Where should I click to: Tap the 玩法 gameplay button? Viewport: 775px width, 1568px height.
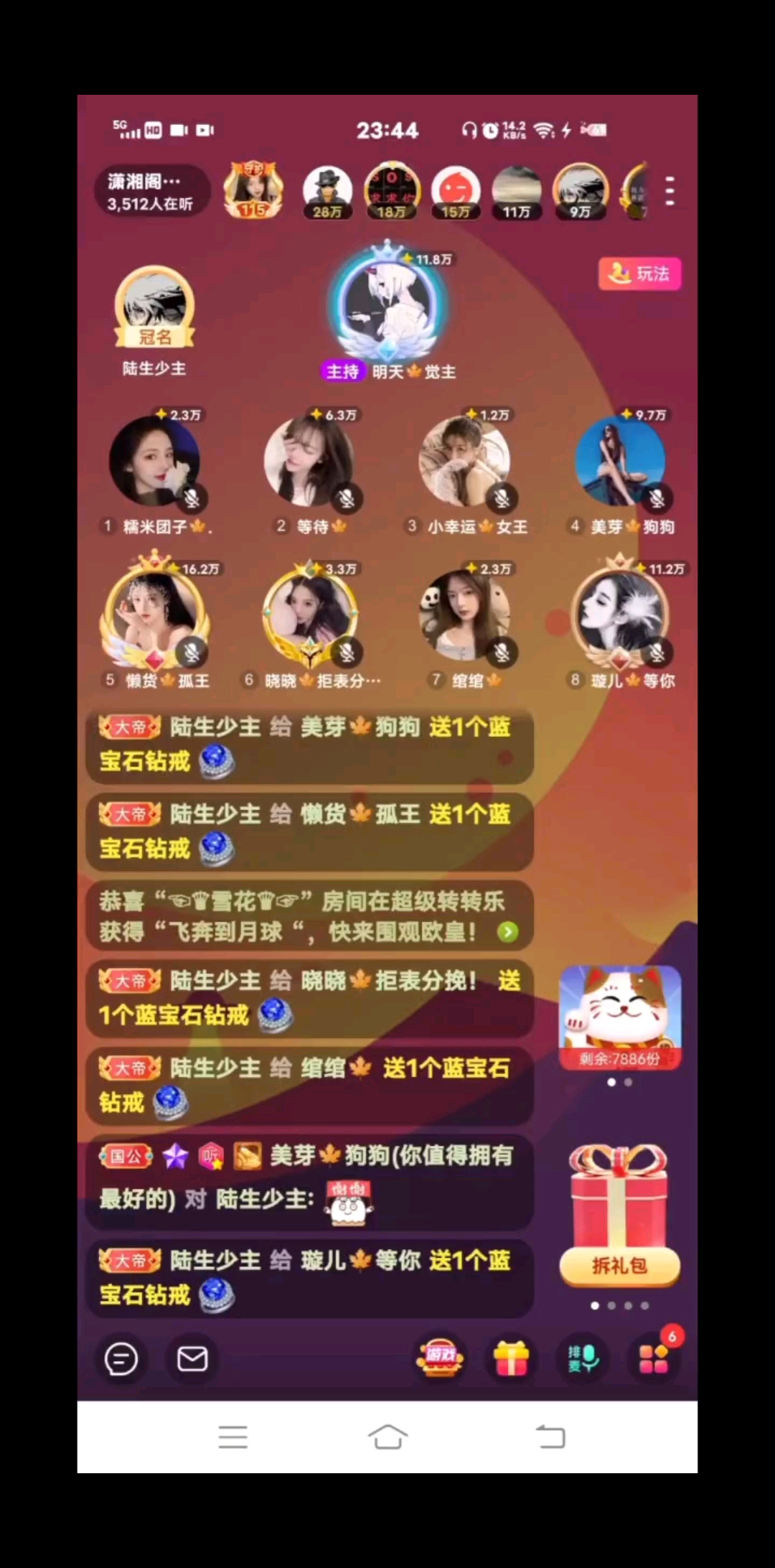coord(639,274)
